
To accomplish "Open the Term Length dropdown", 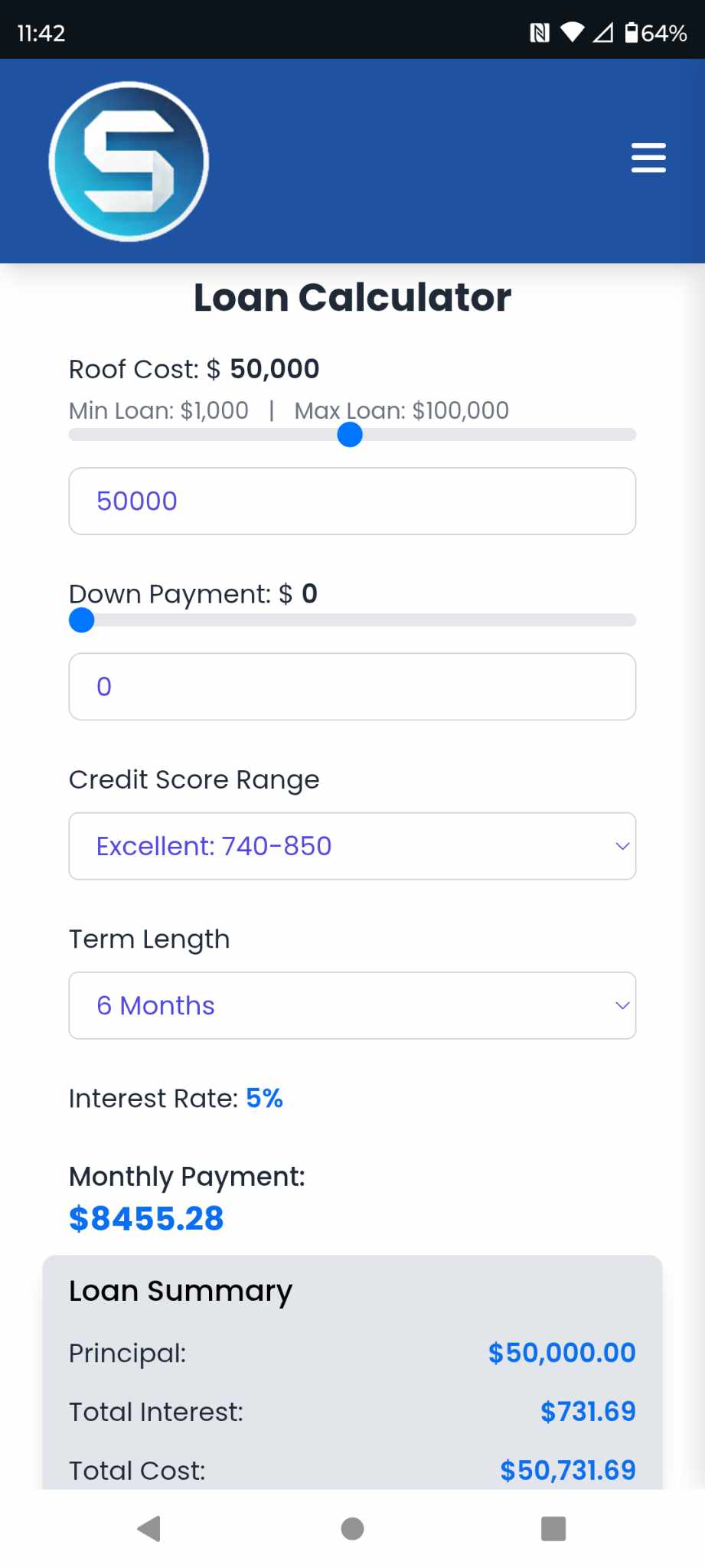I will (x=351, y=1005).
